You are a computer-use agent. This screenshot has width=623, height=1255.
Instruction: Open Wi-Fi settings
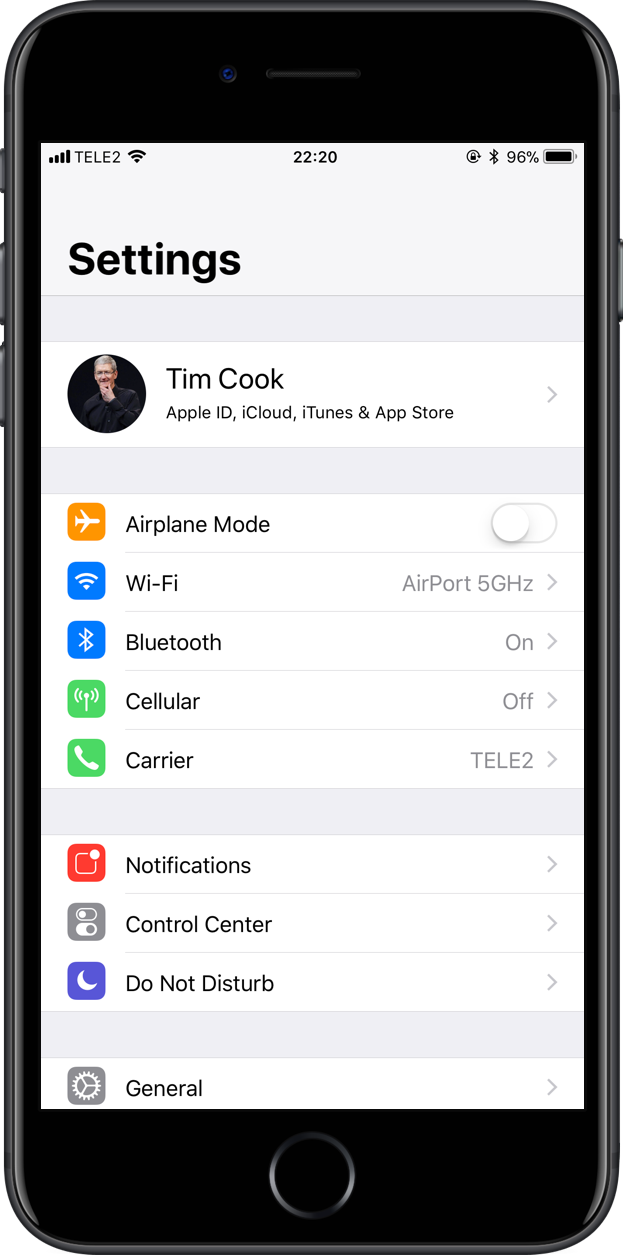pyautogui.click(x=310, y=583)
